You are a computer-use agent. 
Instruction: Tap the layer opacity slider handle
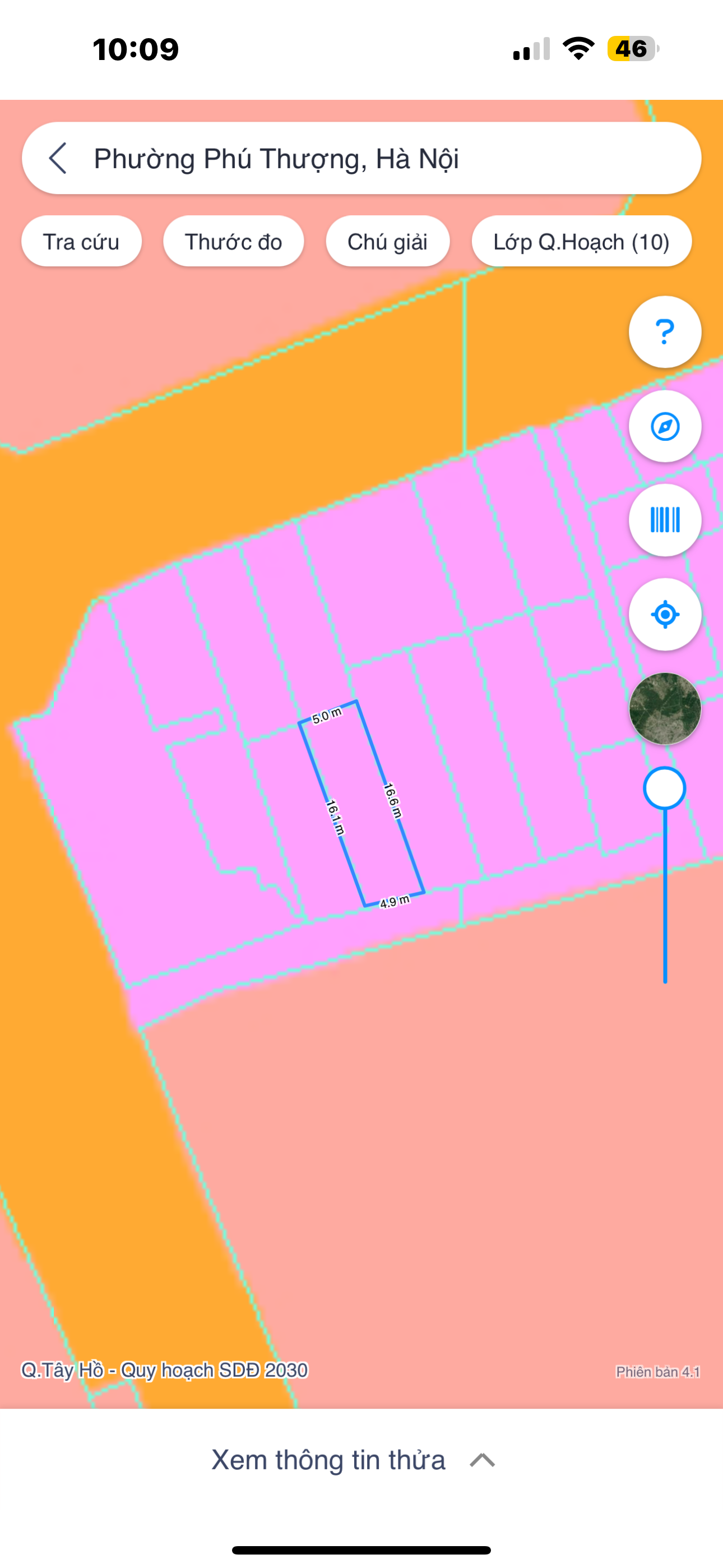tap(665, 788)
